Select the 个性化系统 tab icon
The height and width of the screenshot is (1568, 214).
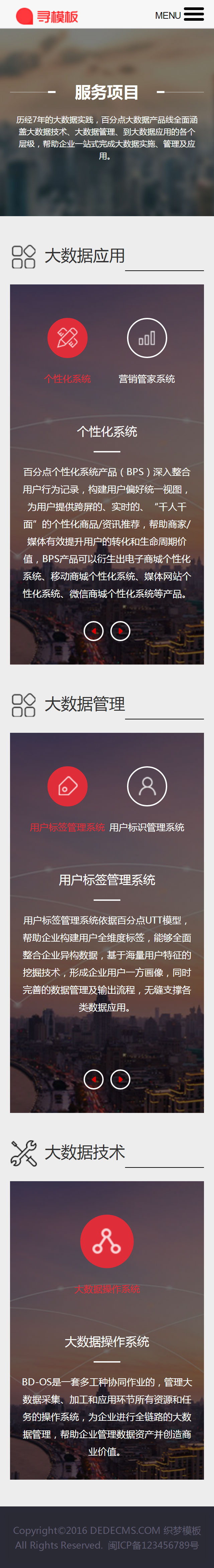coord(68,338)
